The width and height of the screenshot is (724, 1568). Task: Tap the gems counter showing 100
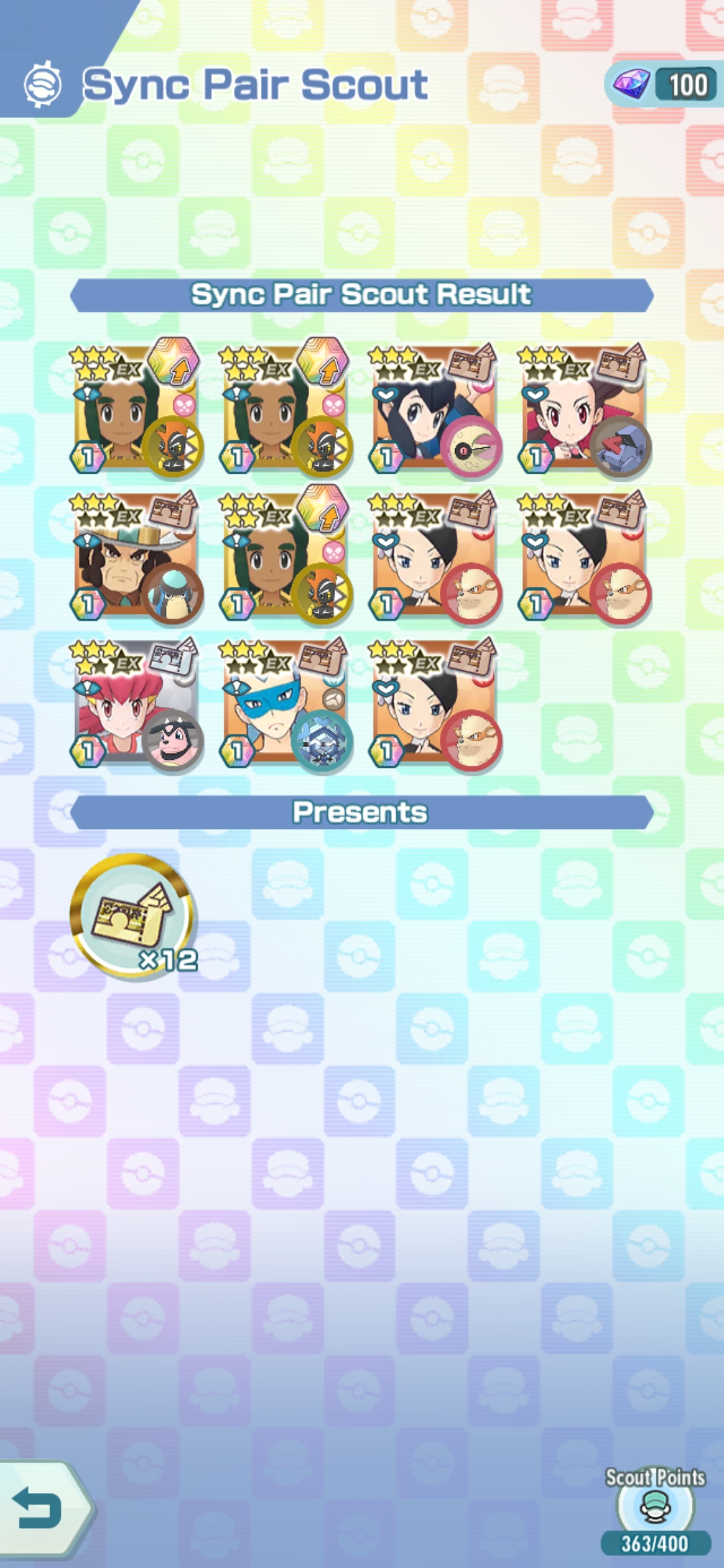664,85
